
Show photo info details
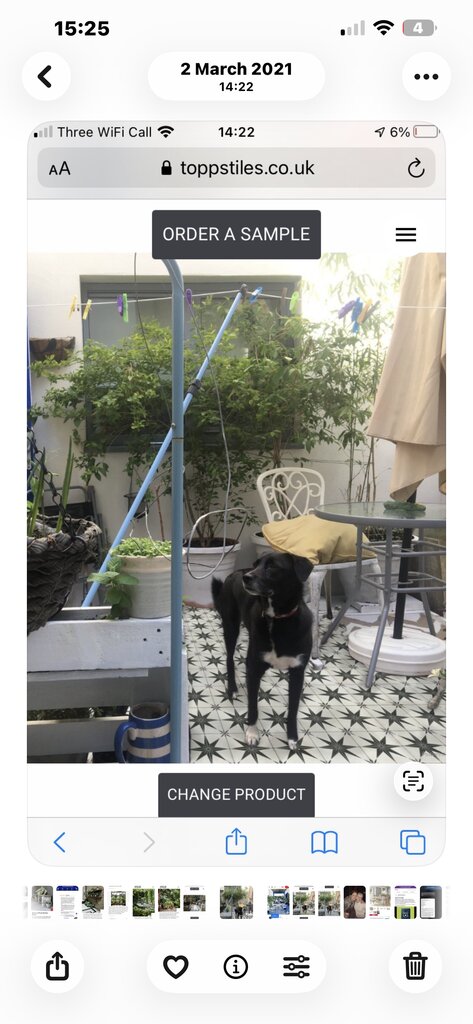(x=236, y=966)
